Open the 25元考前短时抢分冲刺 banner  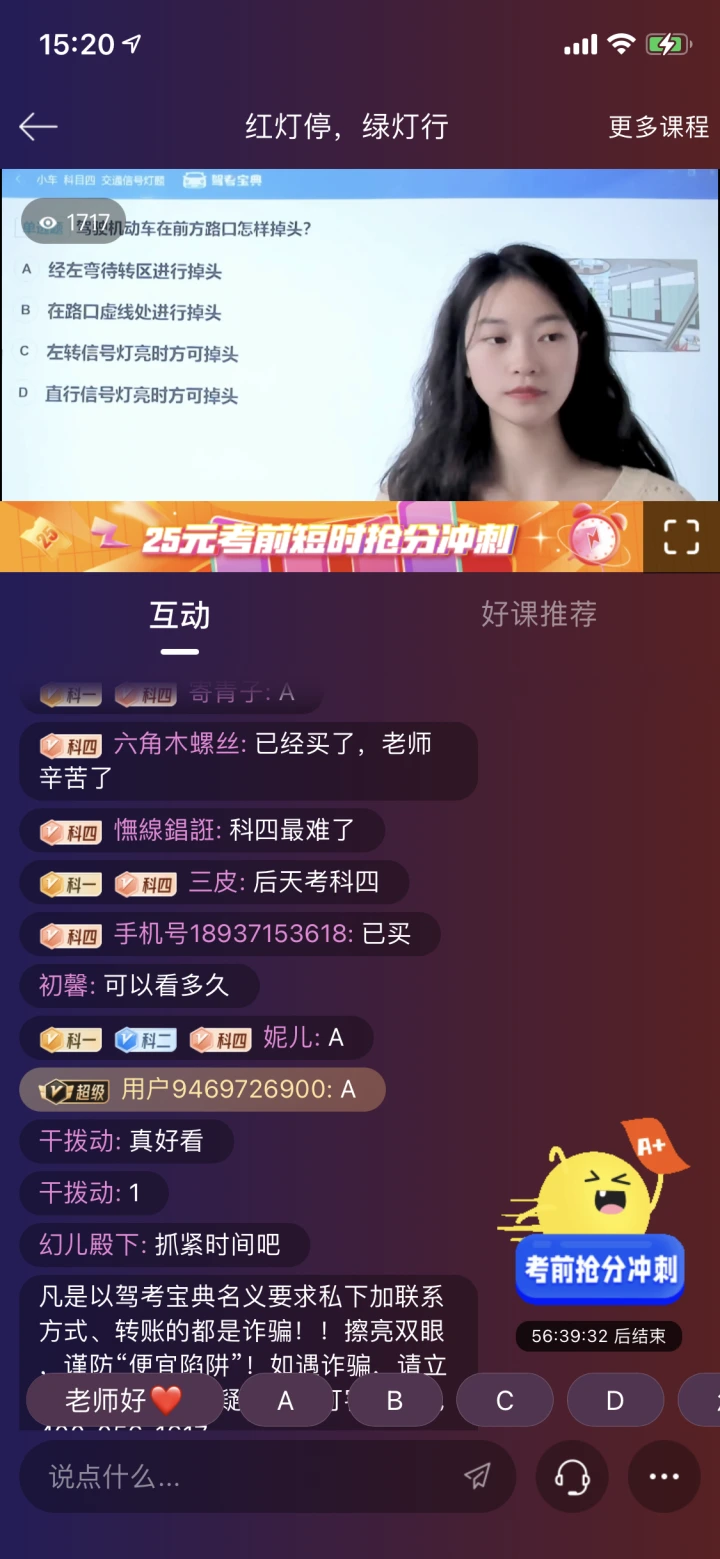[320, 537]
